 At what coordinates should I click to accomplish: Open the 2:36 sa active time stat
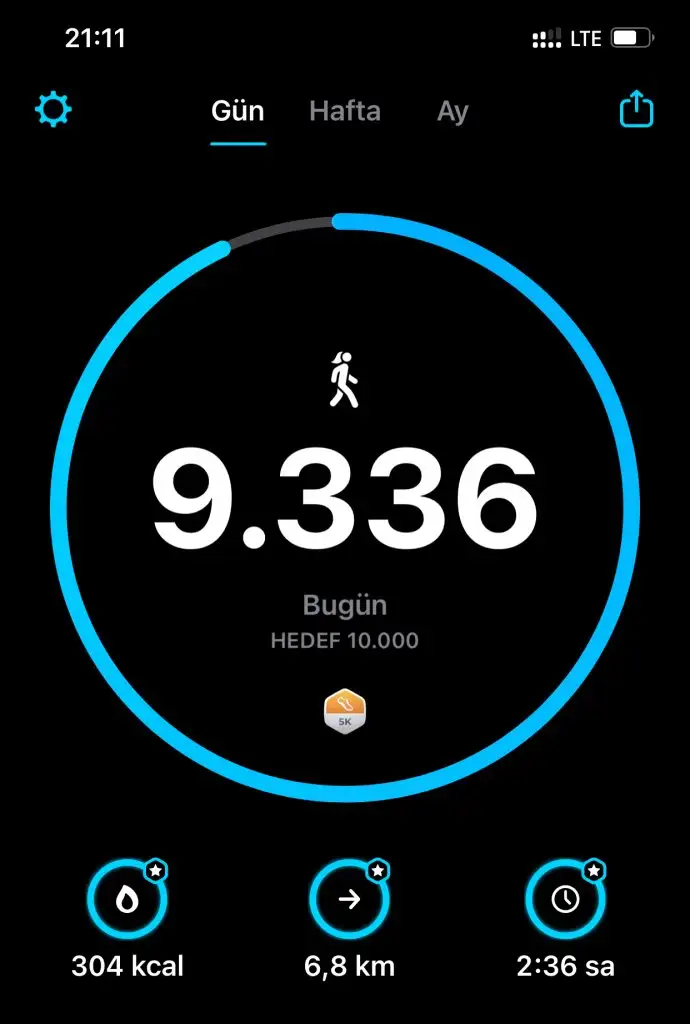(x=565, y=901)
